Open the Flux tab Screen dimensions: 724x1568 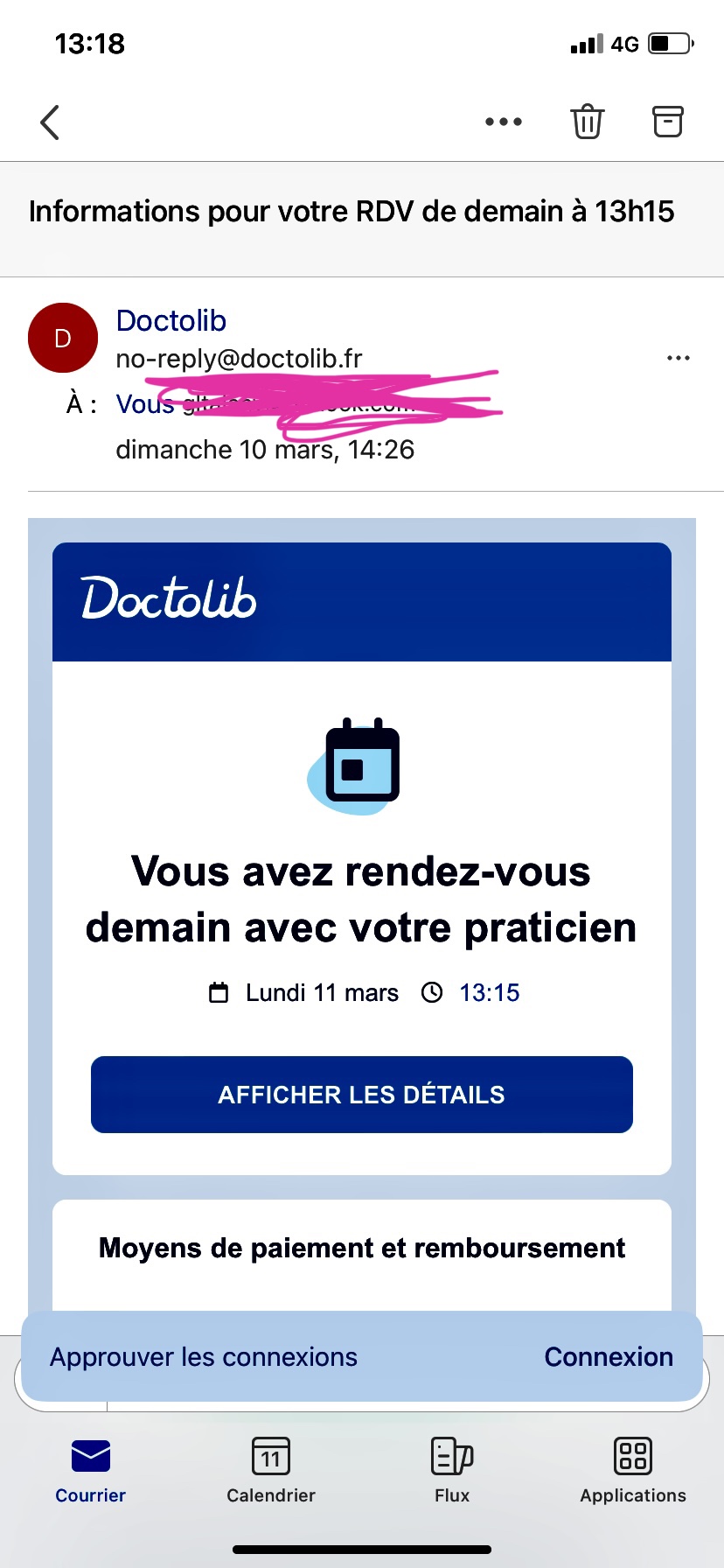click(x=452, y=1470)
